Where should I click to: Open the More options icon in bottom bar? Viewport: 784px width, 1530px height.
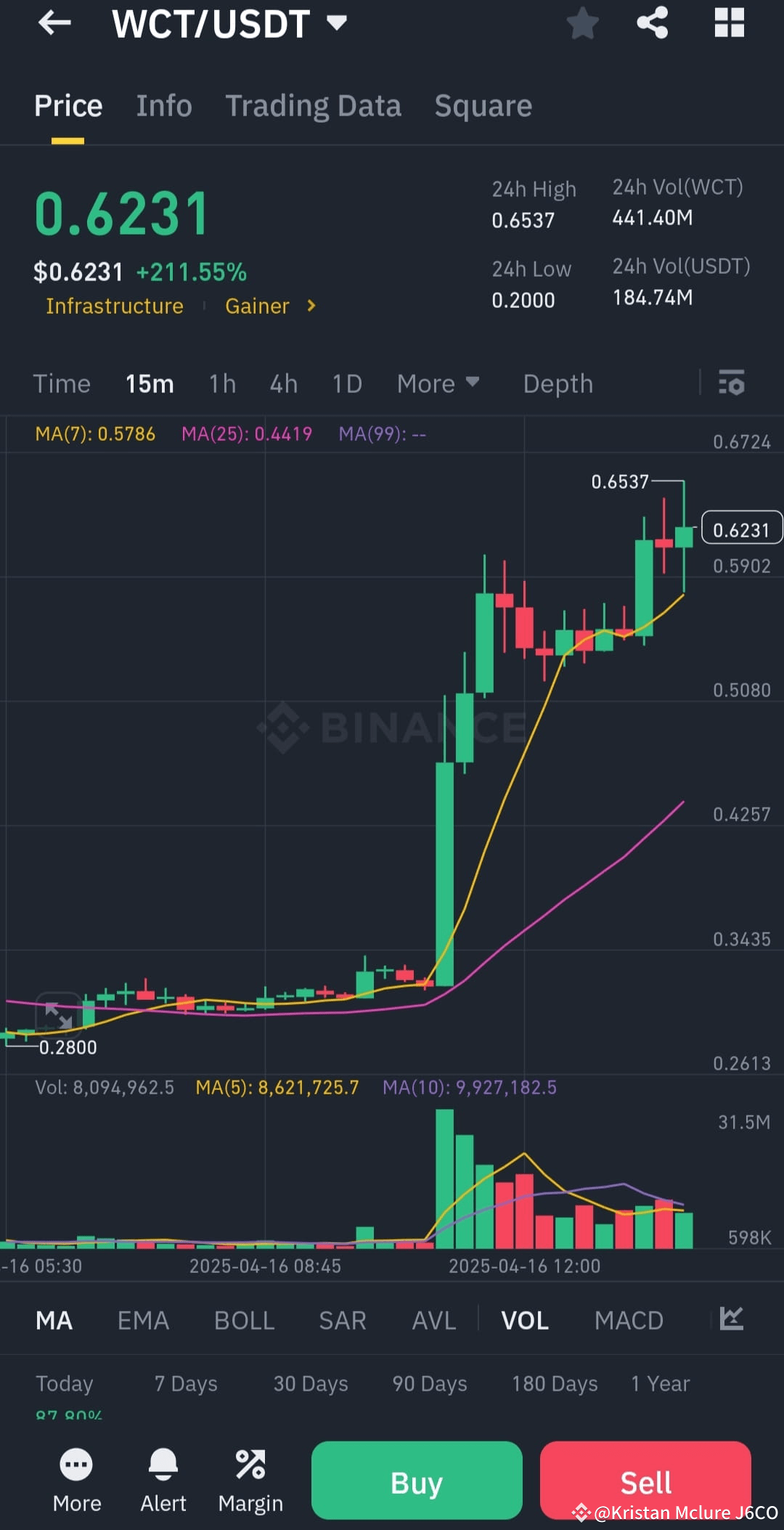point(75,1465)
